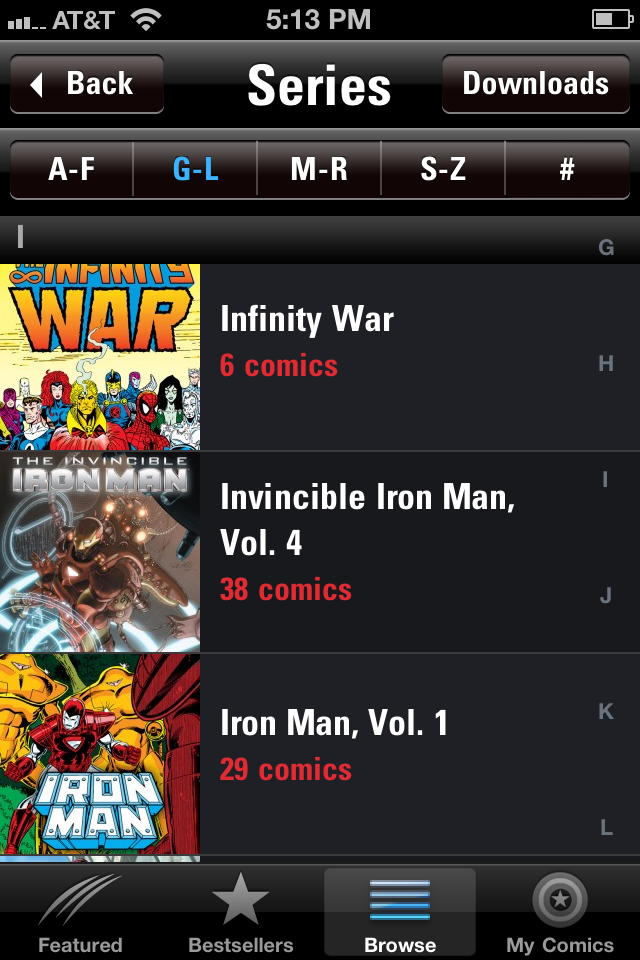This screenshot has width=640, height=960.
Task: Open the My Comics tab
Action: [560, 914]
